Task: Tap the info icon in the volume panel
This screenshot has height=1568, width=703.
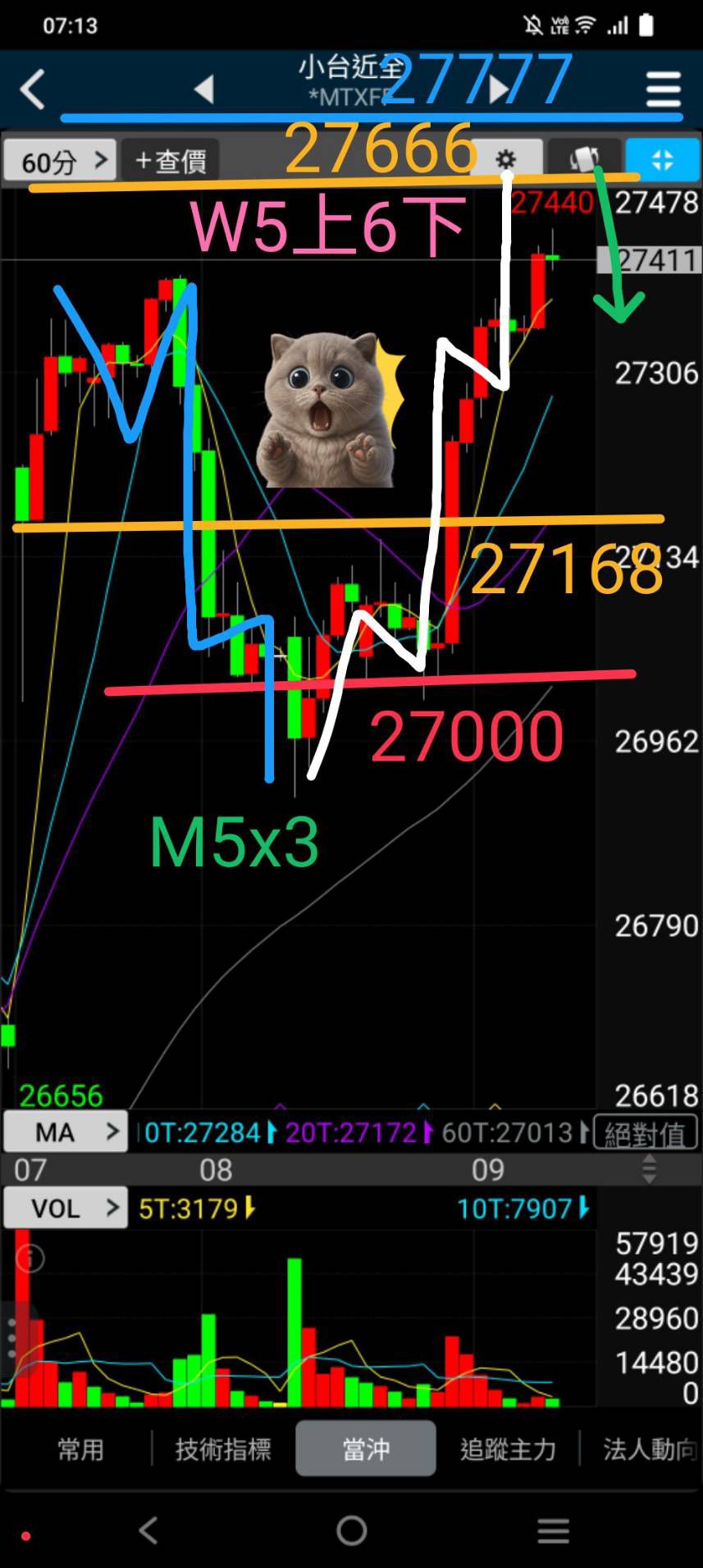Action: click(x=30, y=1258)
